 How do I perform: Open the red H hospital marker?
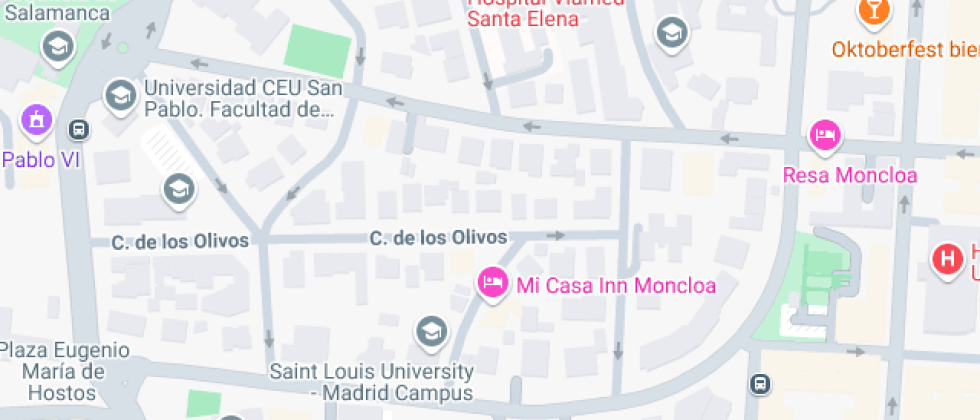coord(948,261)
